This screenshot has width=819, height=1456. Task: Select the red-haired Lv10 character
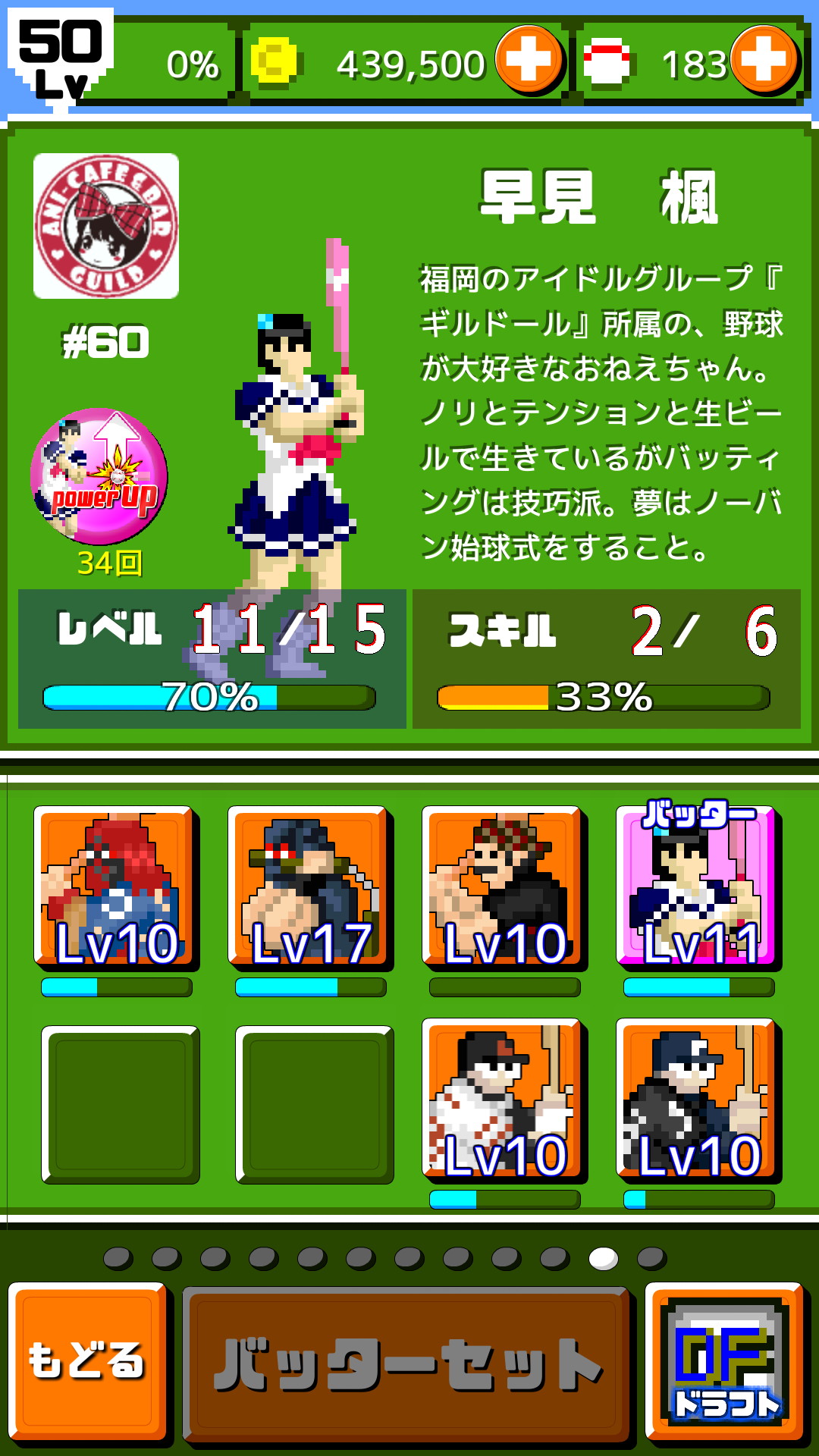(x=116, y=887)
